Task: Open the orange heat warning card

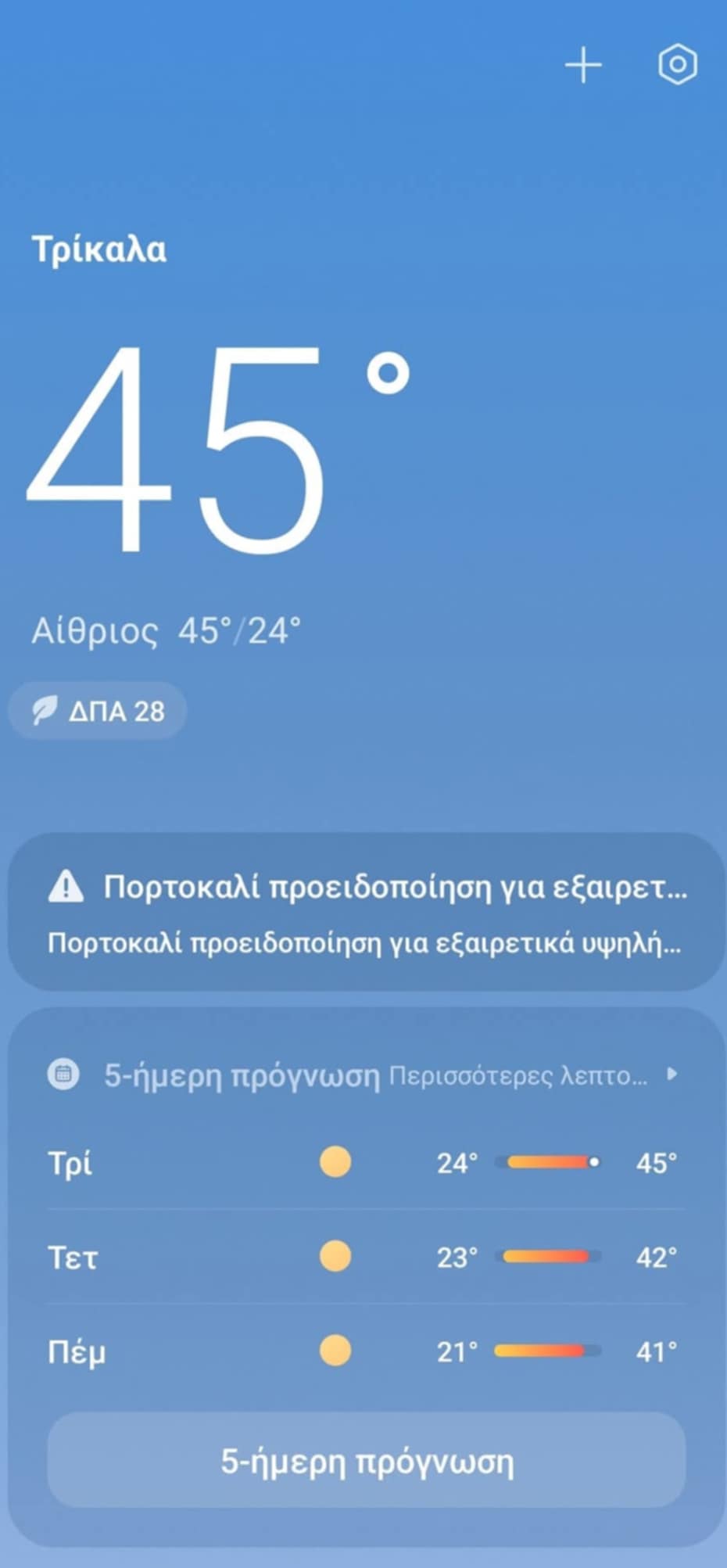Action: [366, 913]
